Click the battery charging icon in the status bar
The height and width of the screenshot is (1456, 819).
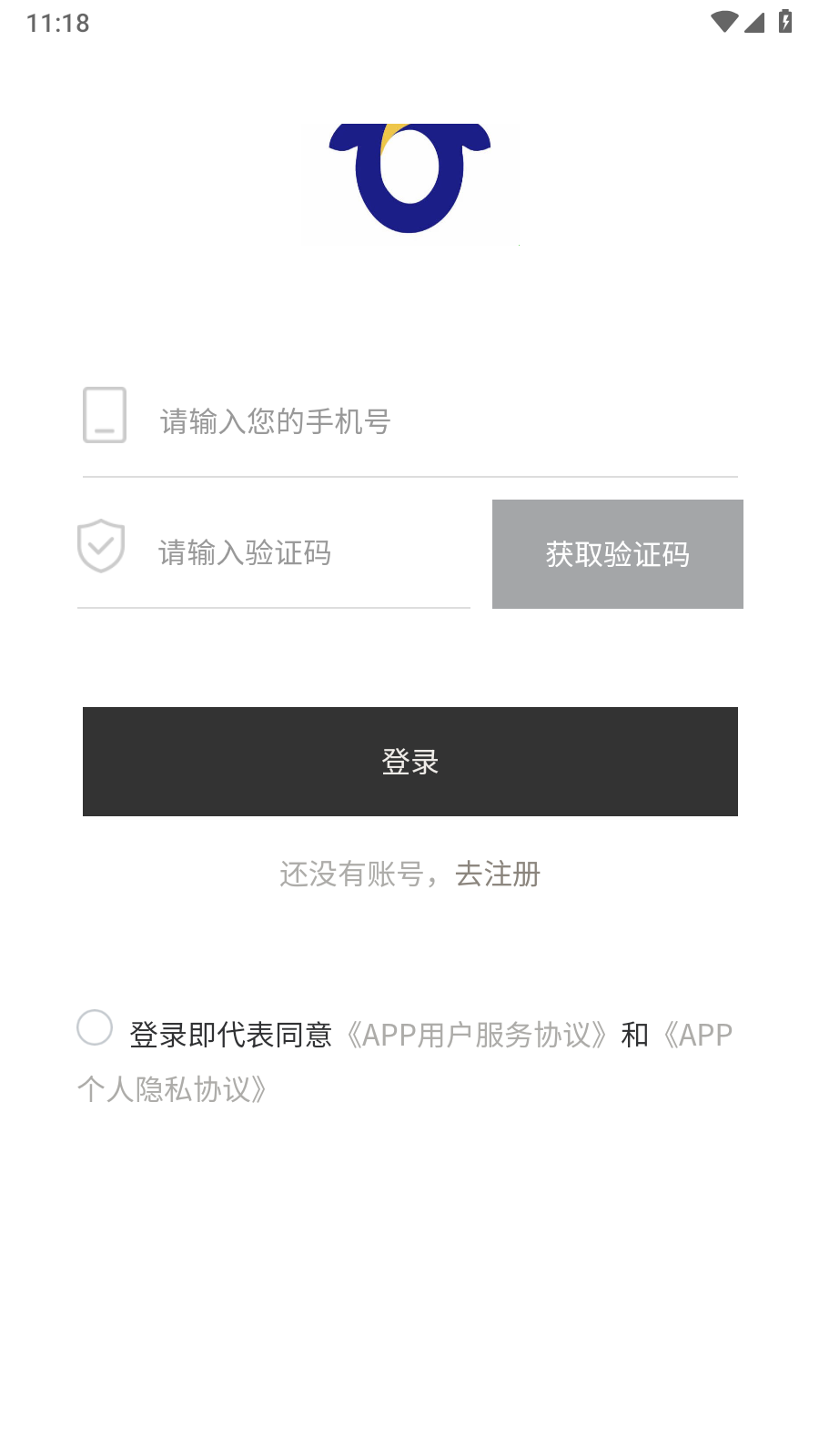784,20
